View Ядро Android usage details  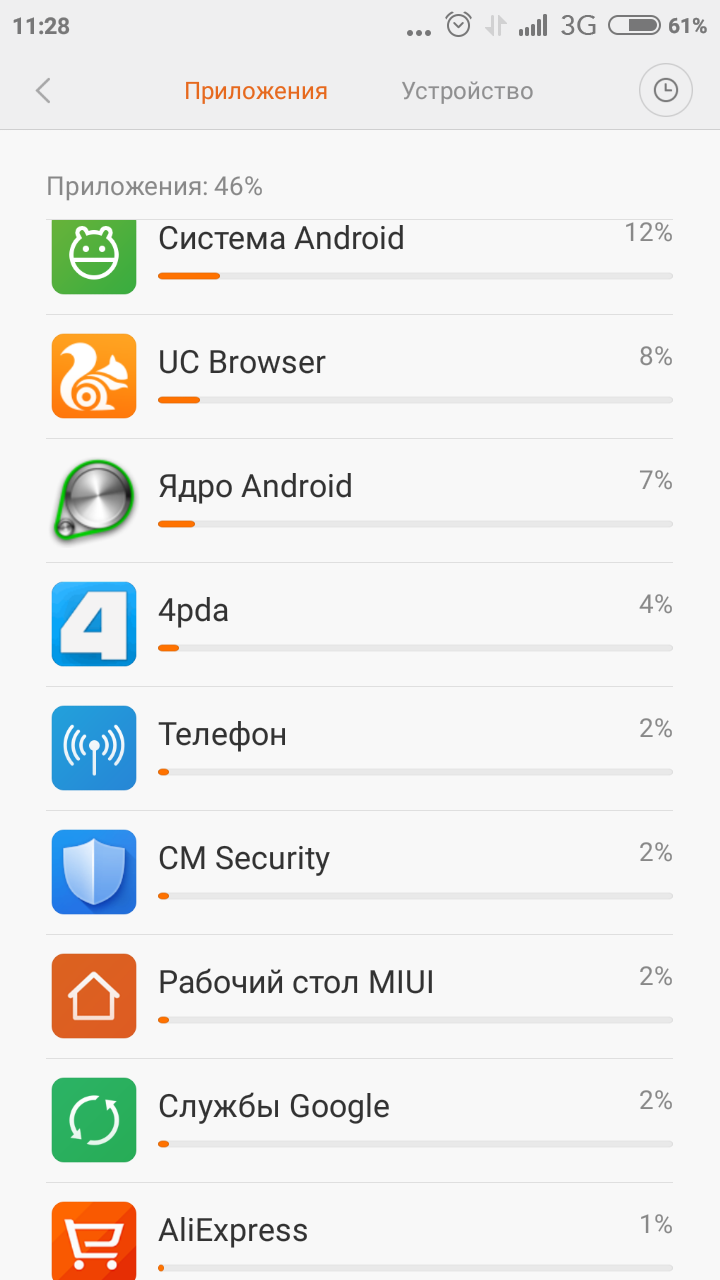(360, 501)
